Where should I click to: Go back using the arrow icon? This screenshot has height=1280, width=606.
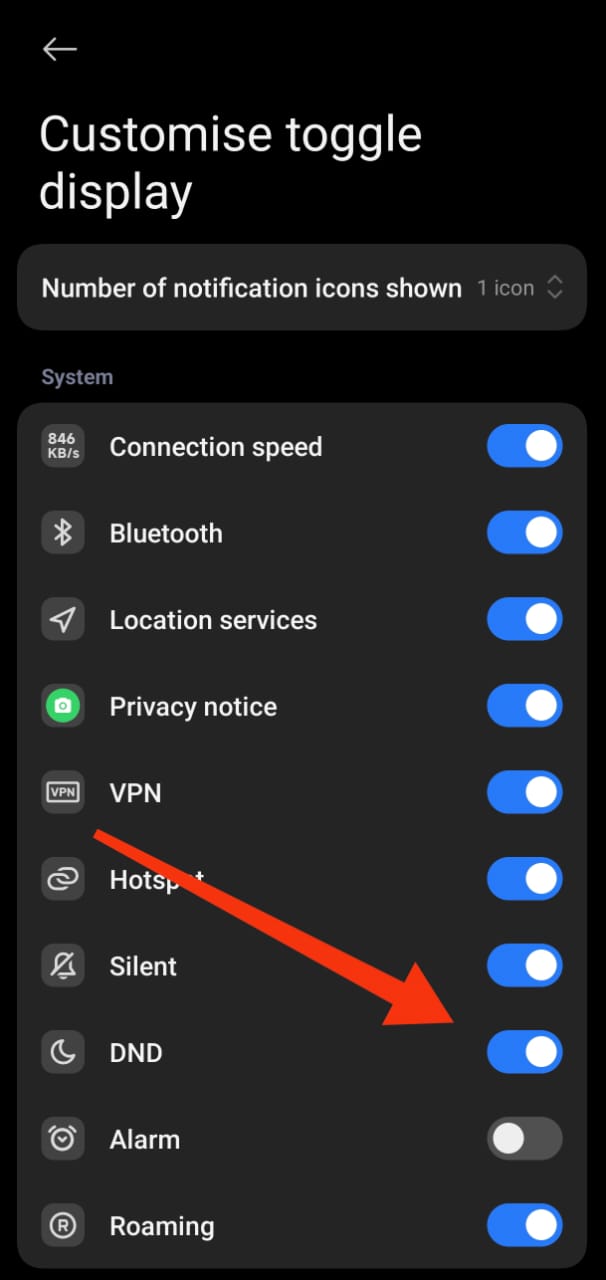pyautogui.click(x=60, y=49)
